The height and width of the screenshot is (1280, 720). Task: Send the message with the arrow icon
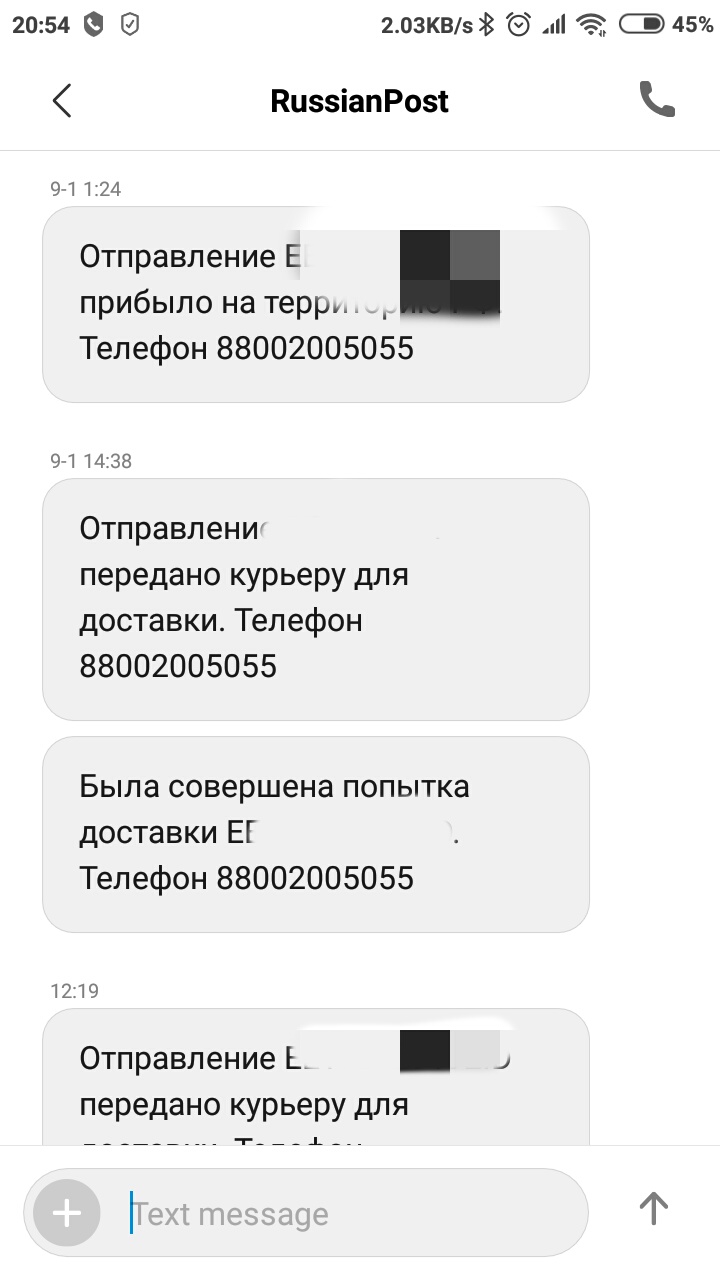pos(653,1208)
